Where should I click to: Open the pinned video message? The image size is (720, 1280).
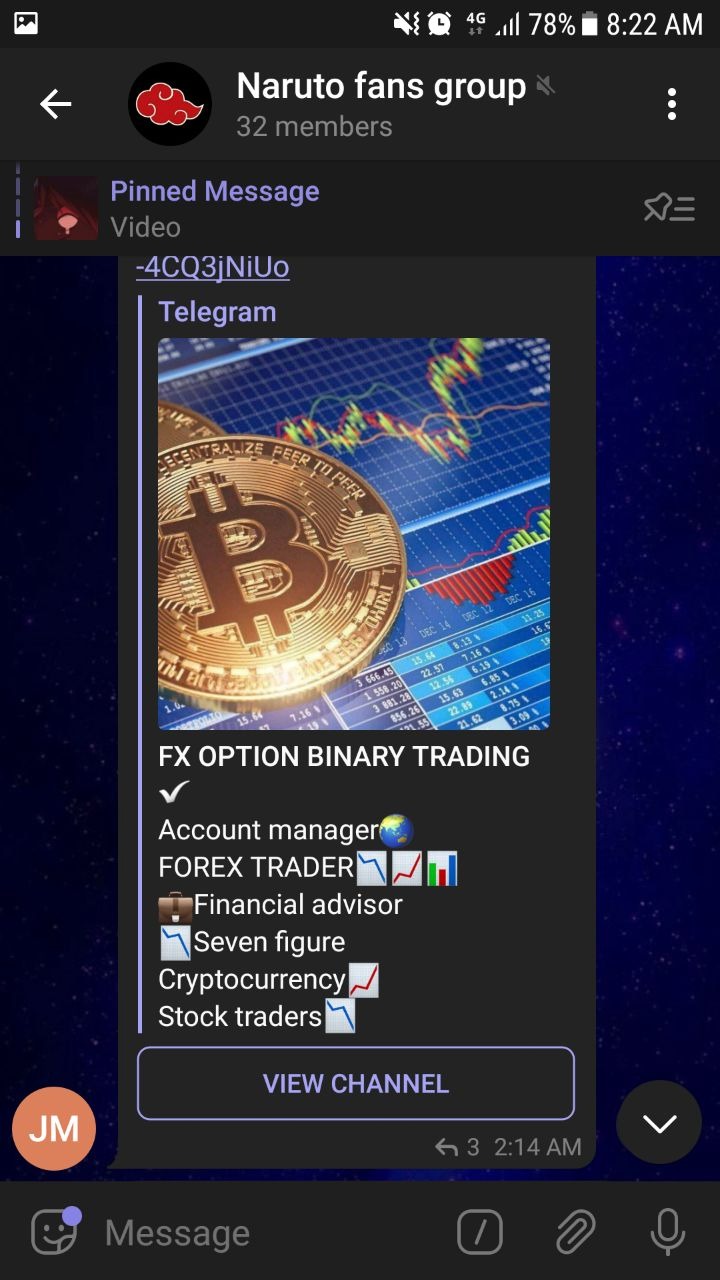coord(215,209)
